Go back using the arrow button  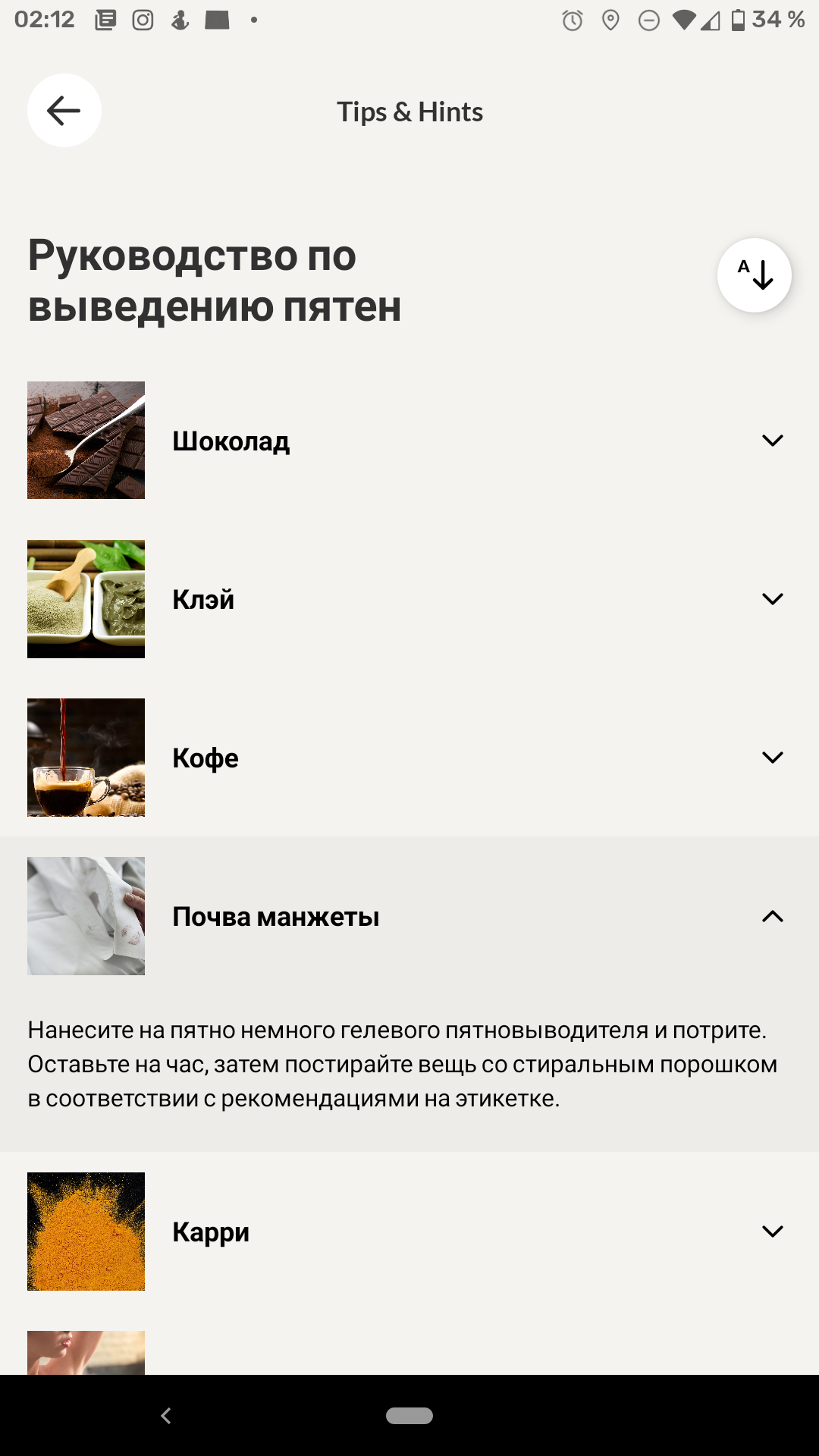[64, 111]
